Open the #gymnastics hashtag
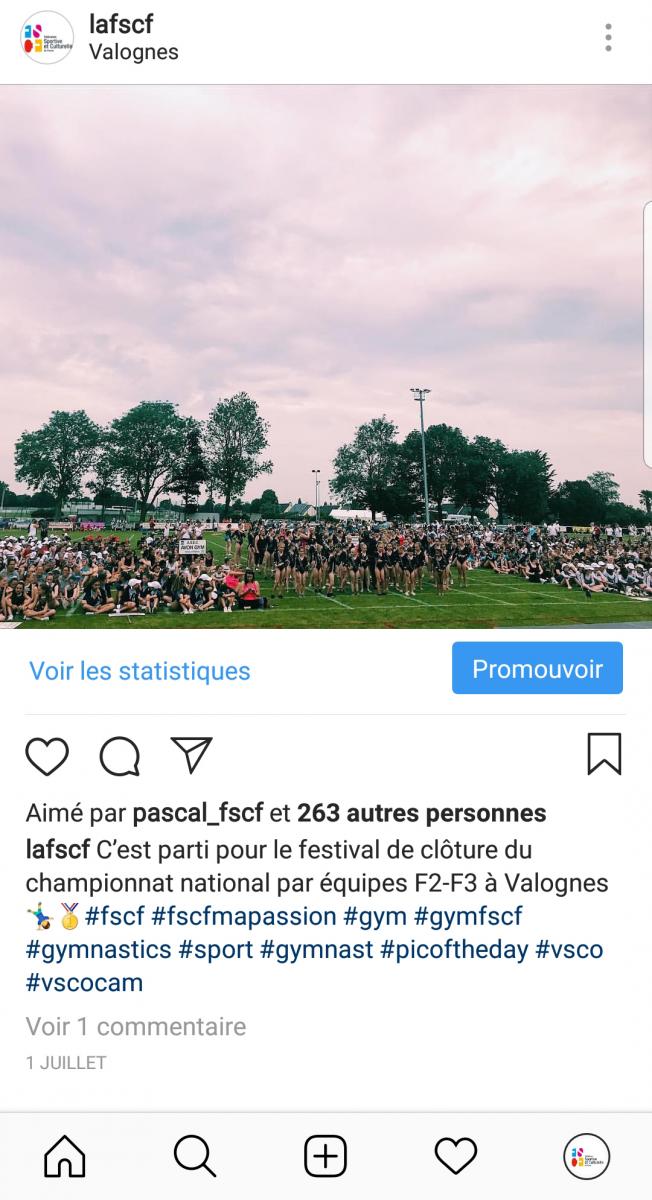Image resolution: width=652 pixels, height=1200 pixels. [98, 949]
